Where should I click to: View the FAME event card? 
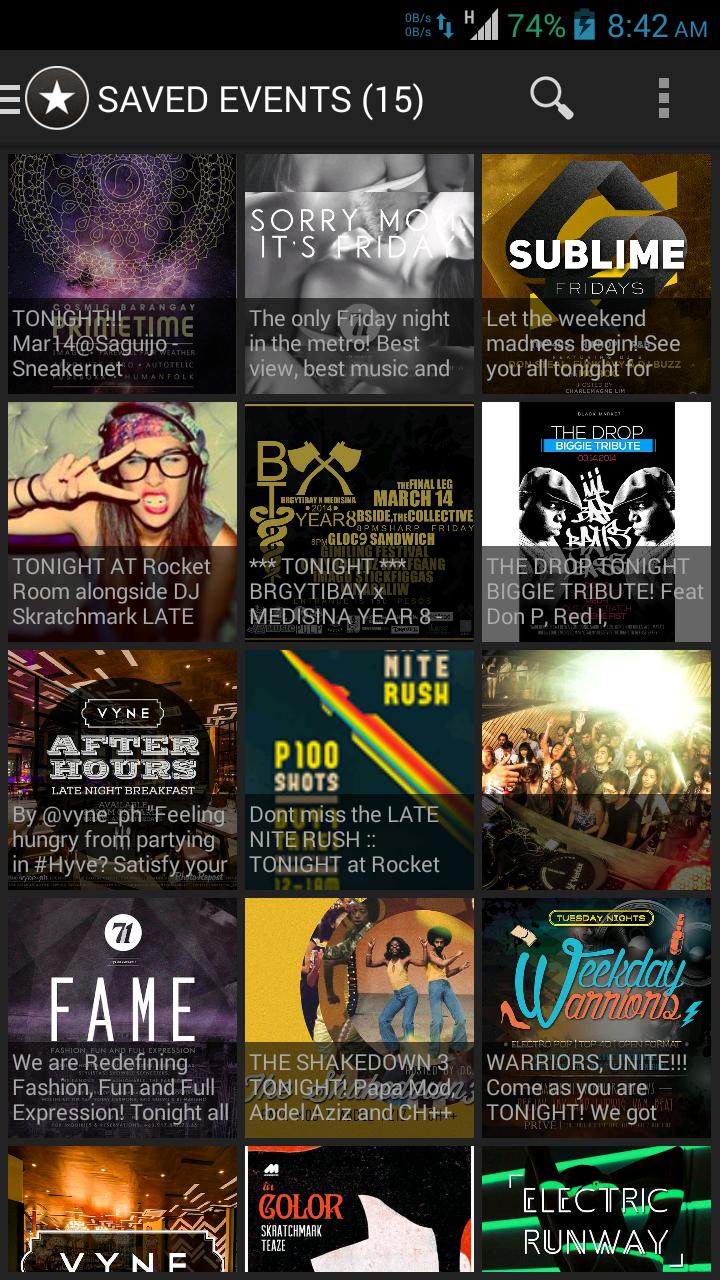point(123,1017)
